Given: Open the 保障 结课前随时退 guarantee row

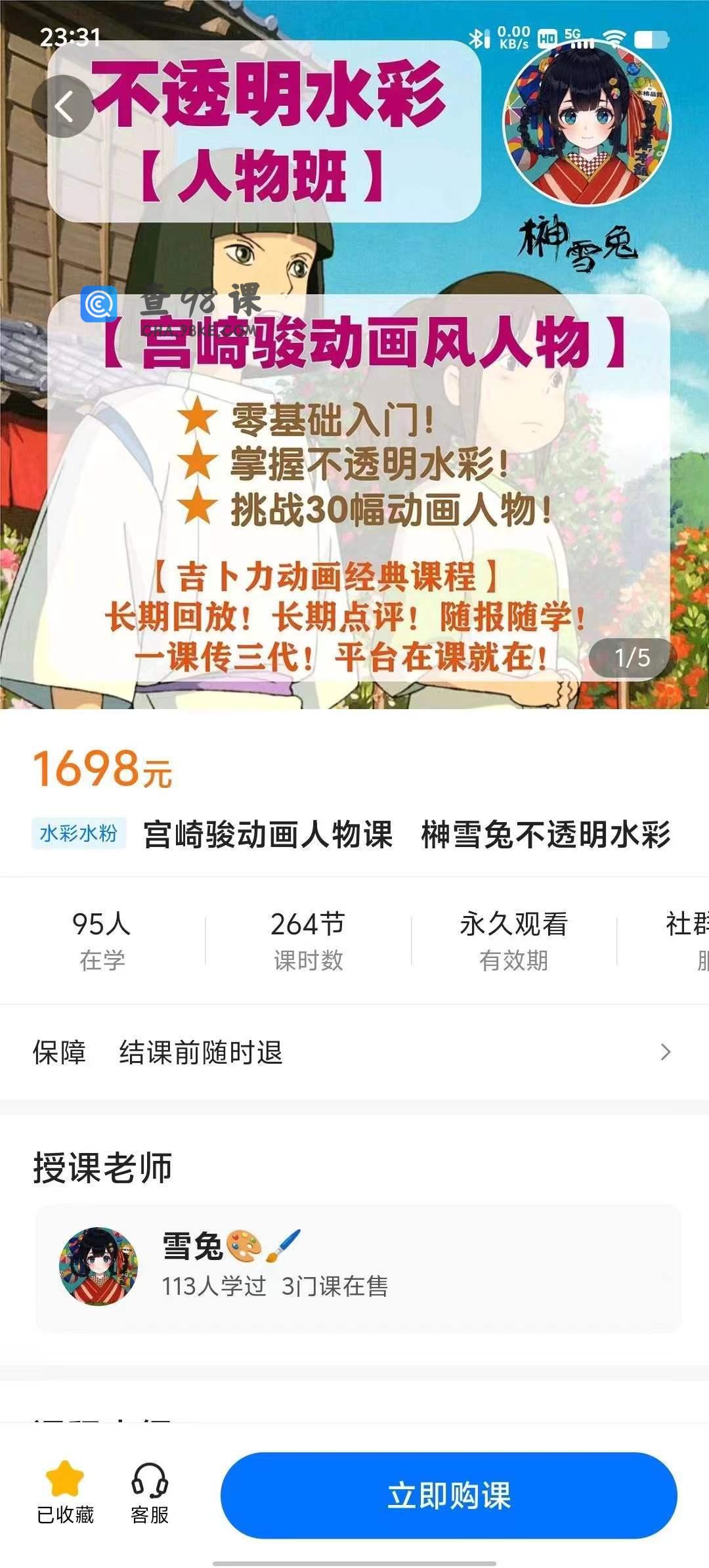Looking at the screenshot, I should (354, 1052).
